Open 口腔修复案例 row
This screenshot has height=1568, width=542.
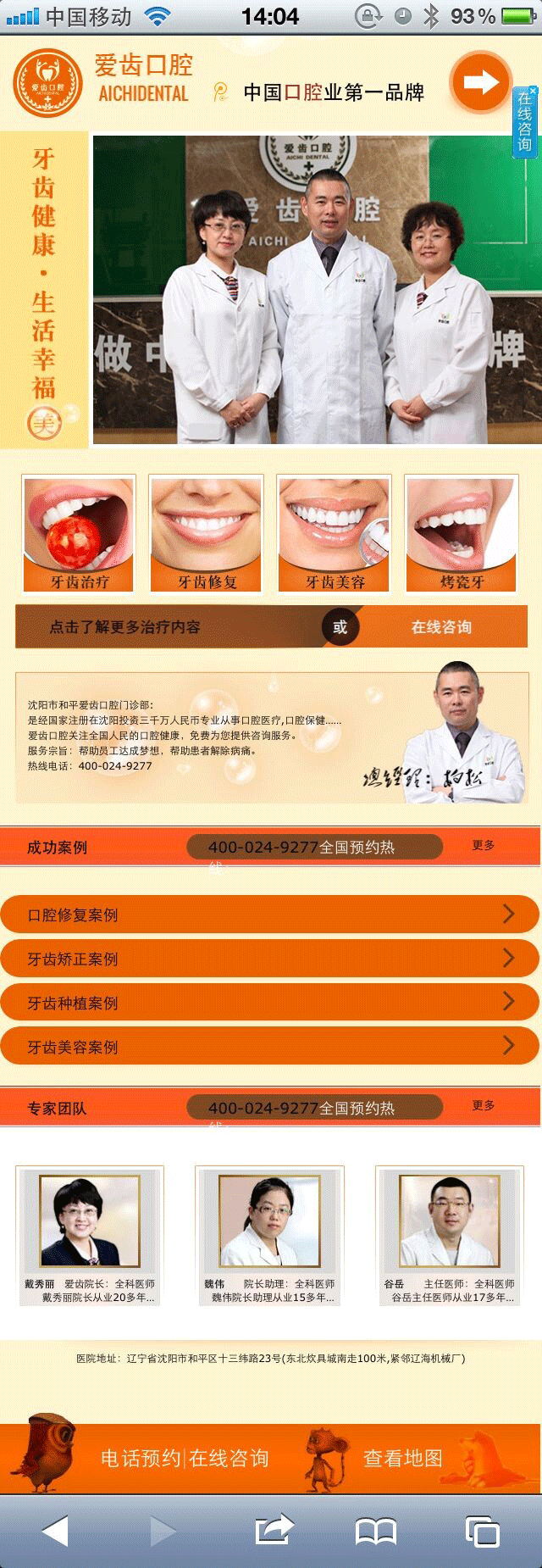click(270, 915)
